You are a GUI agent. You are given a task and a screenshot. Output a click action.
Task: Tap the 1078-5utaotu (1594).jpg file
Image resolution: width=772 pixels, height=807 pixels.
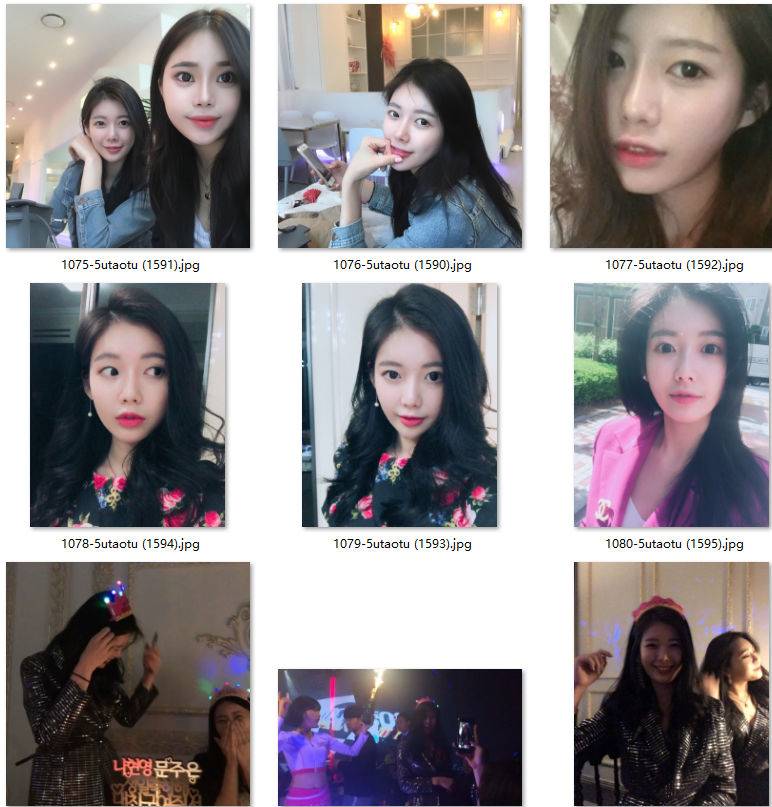128,405
